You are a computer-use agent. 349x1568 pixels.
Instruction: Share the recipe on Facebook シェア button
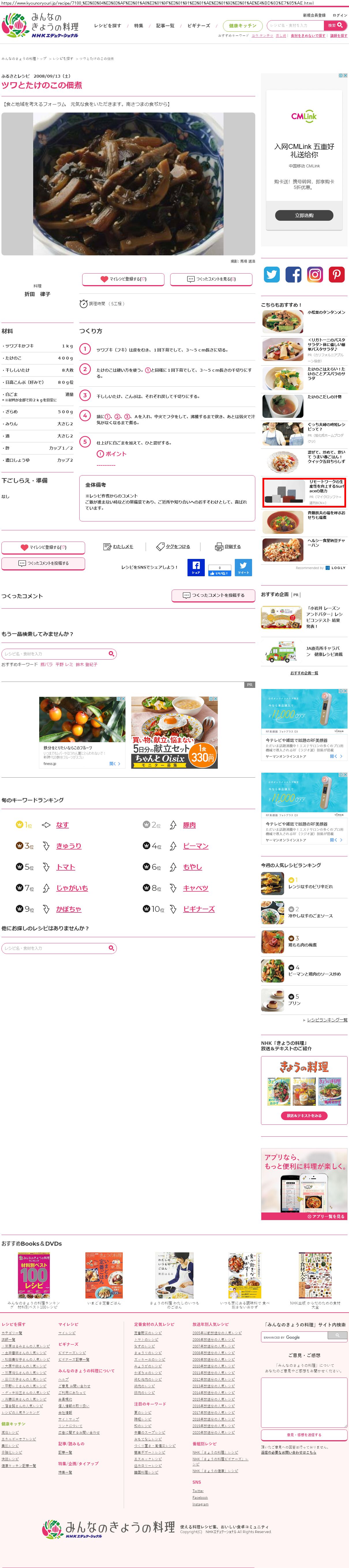click(x=196, y=567)
